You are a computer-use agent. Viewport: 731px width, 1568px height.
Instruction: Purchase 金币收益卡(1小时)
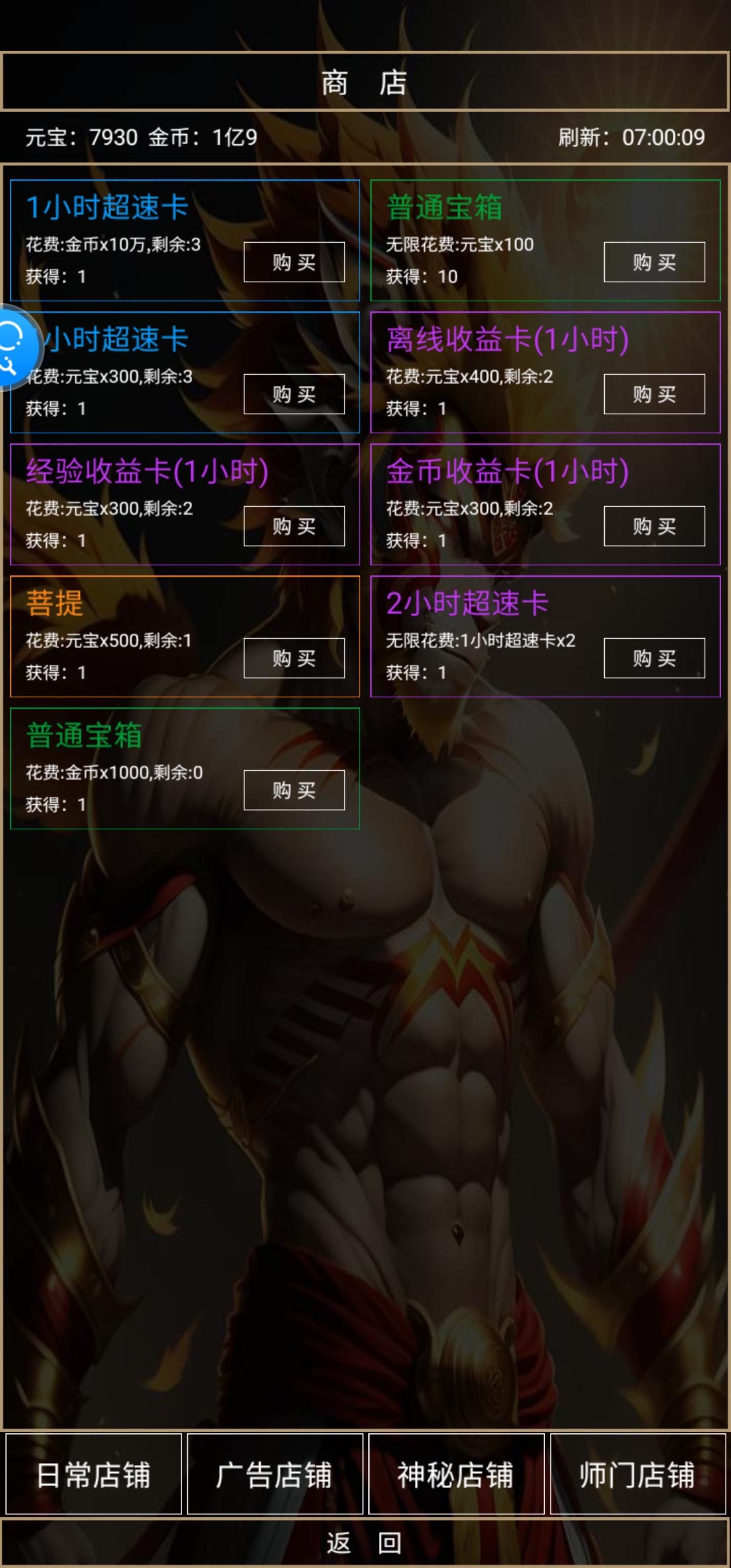pos(654,526)
